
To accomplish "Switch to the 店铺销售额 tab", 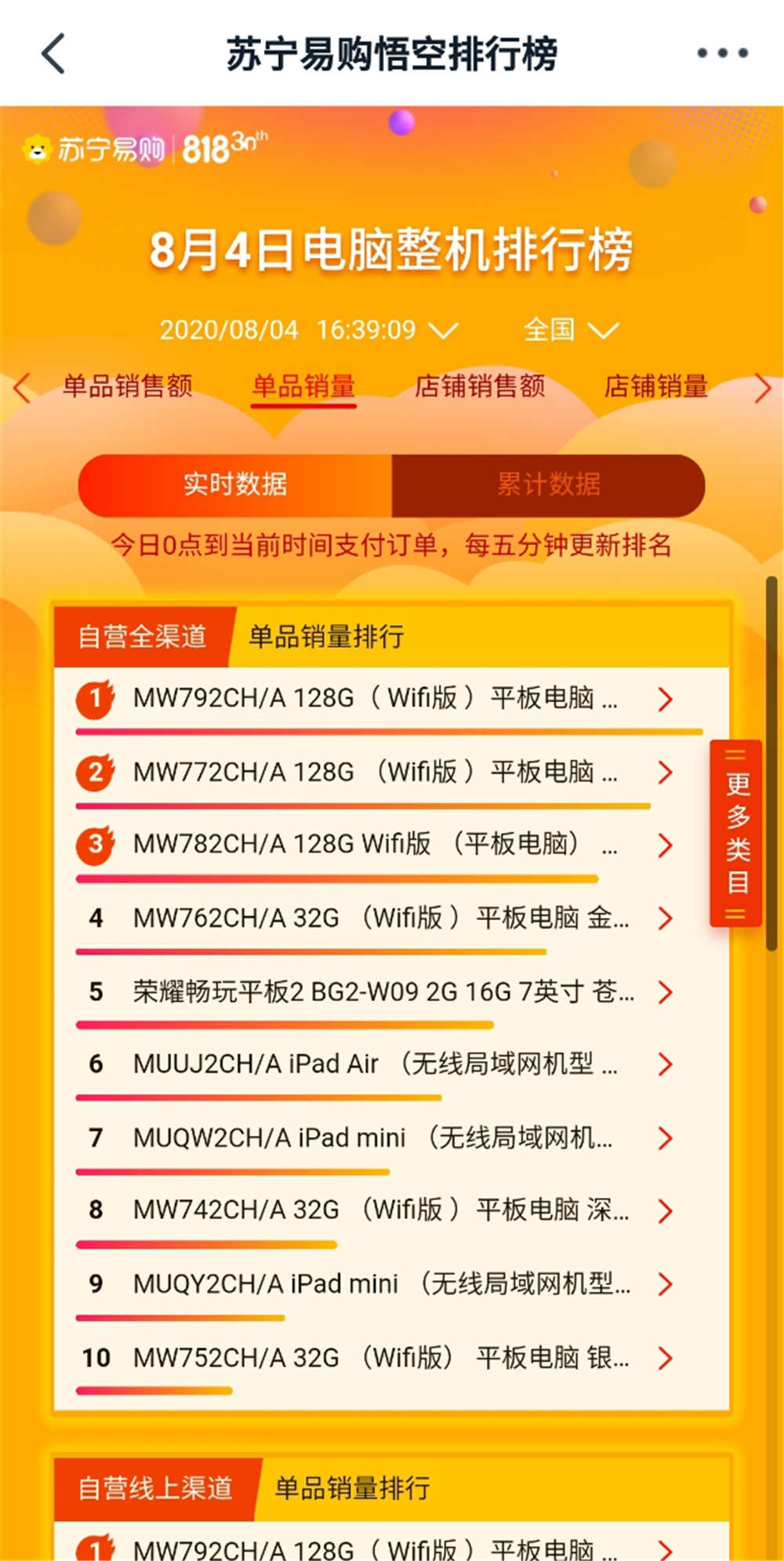I will pos(477,388).
